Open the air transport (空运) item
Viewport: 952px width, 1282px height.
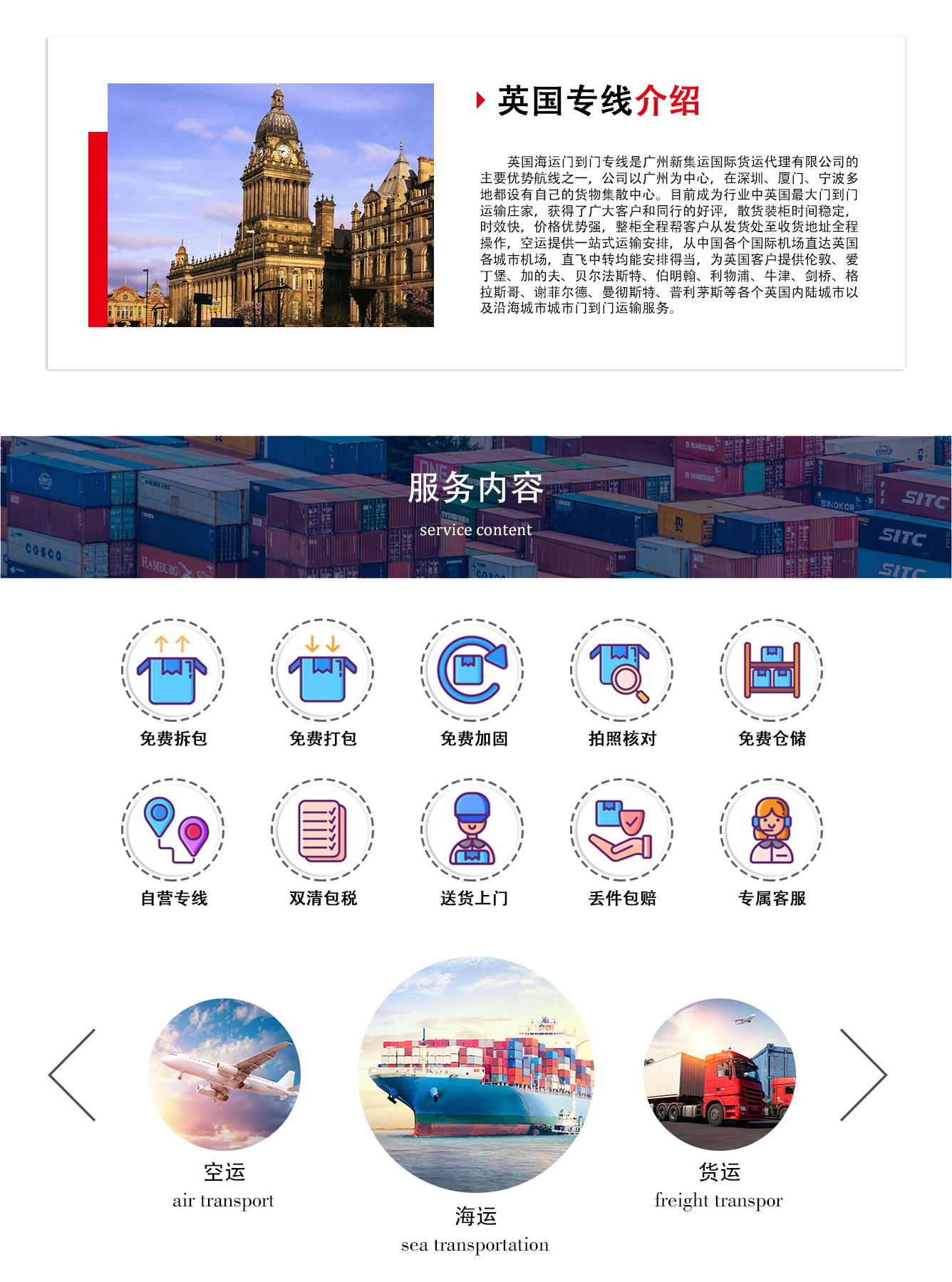point(224,1074)
